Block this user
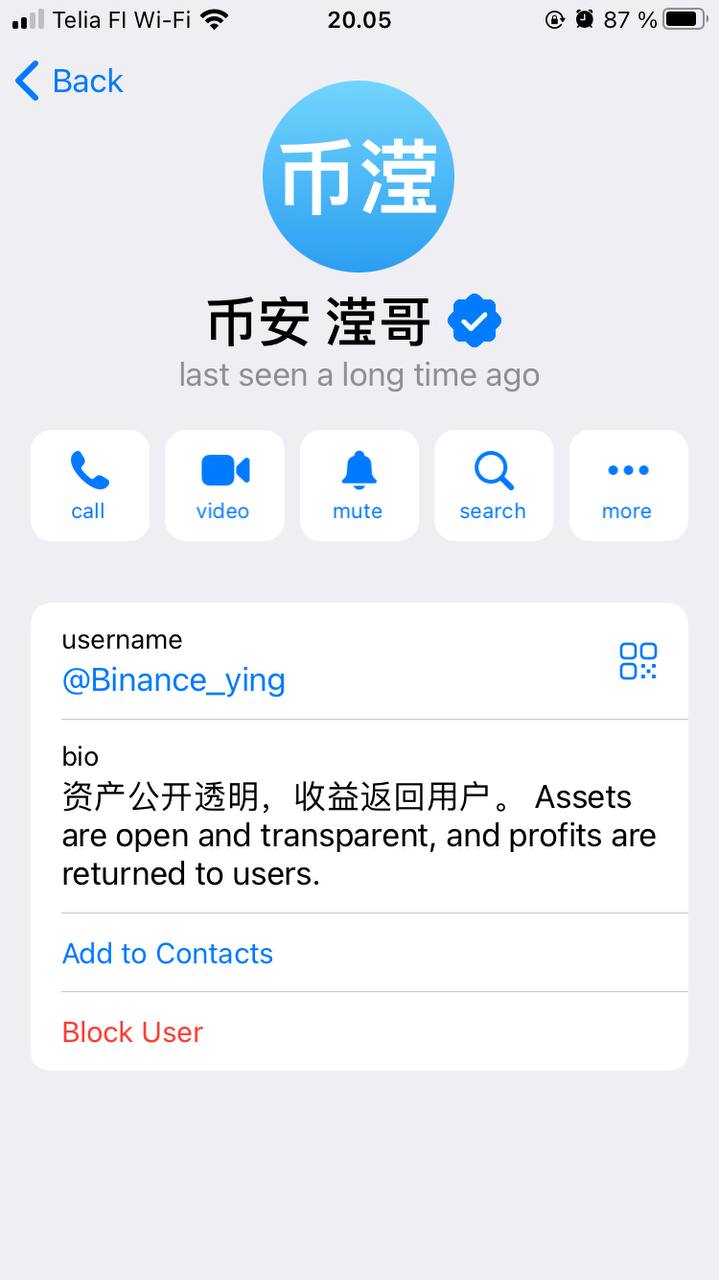The height and width of the screenshot is (1280, 719). point(133,1032)
